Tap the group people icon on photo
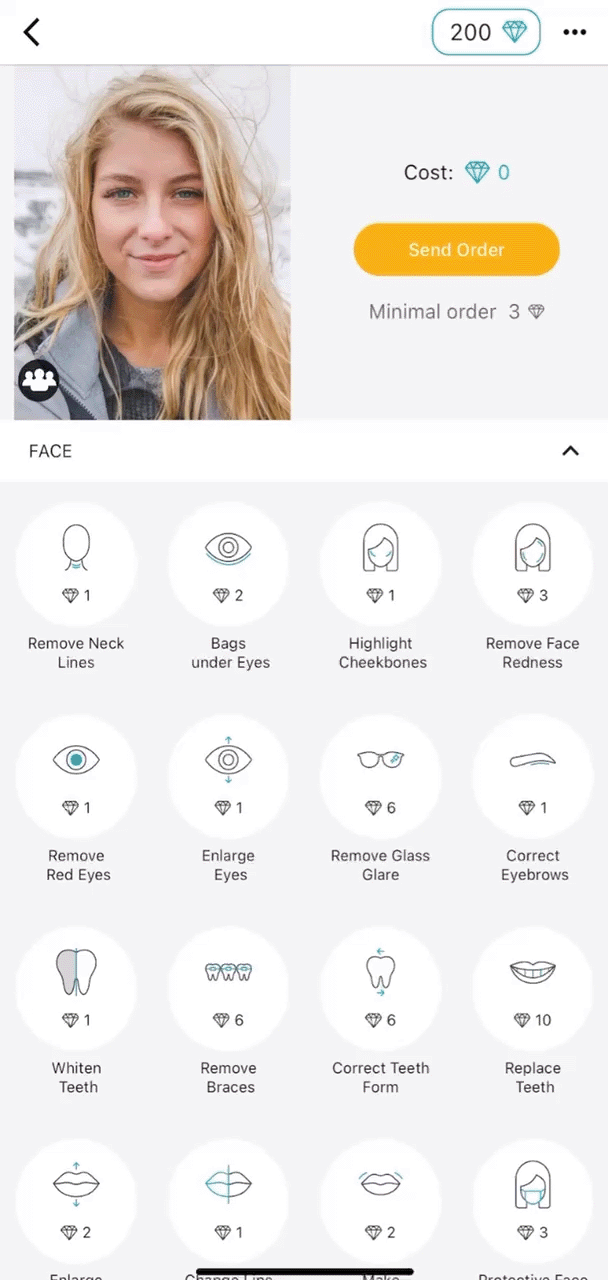Viewport: 608px width, 1280px height. 39,379
